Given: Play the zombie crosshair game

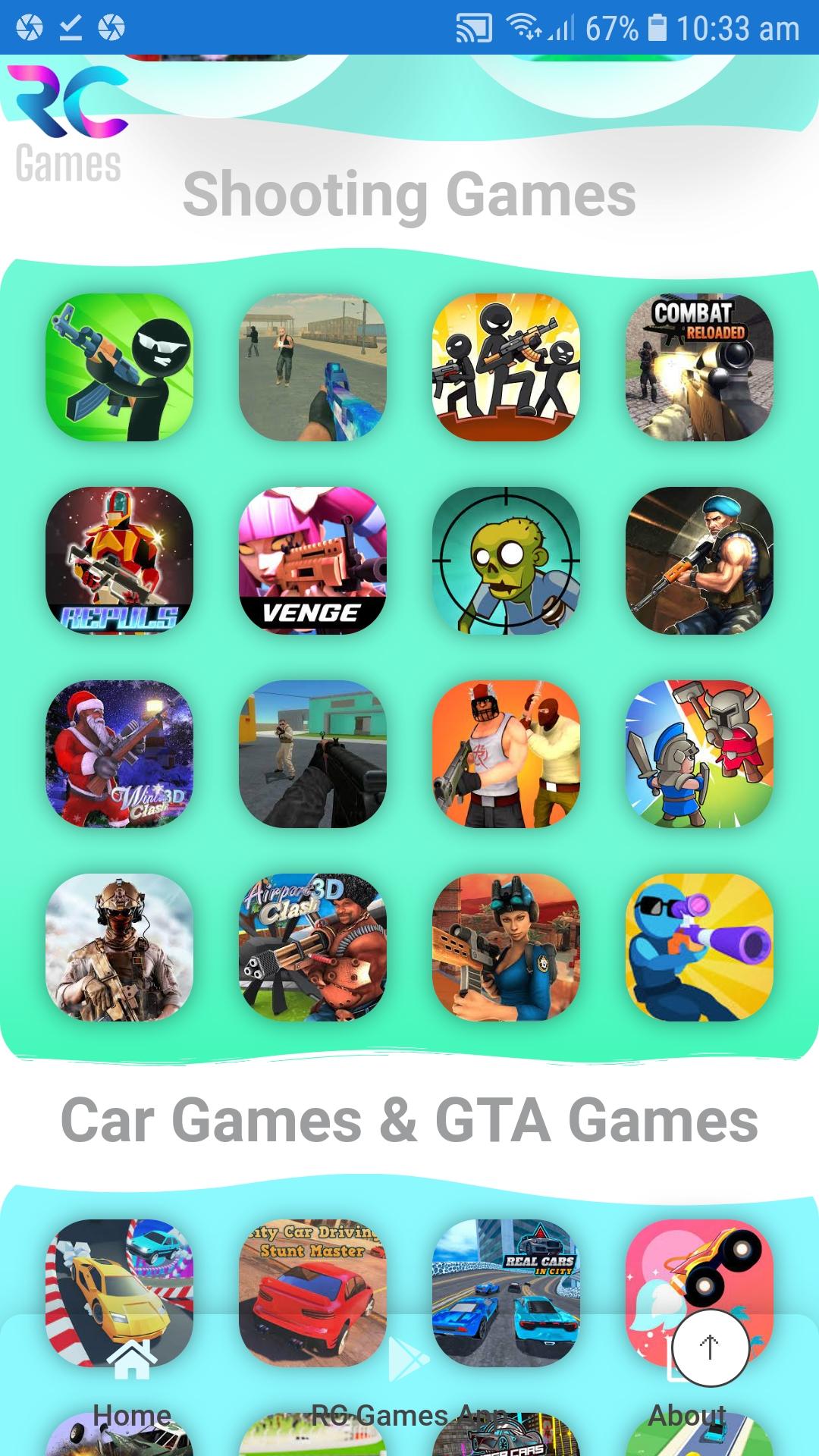Looking at the screenshot, I should (x=506, y=560).
